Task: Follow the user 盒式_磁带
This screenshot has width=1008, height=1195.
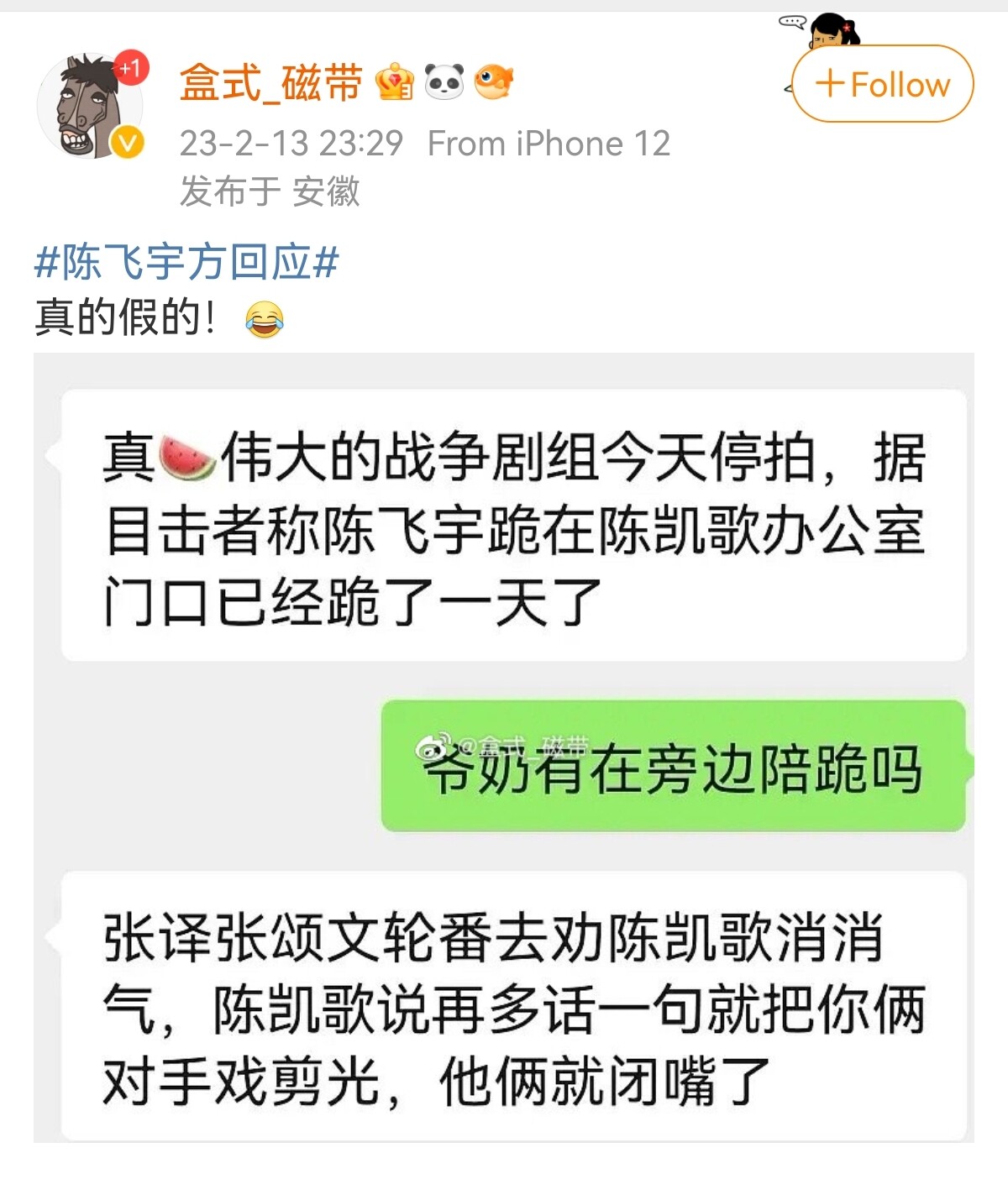Action: 882,84
